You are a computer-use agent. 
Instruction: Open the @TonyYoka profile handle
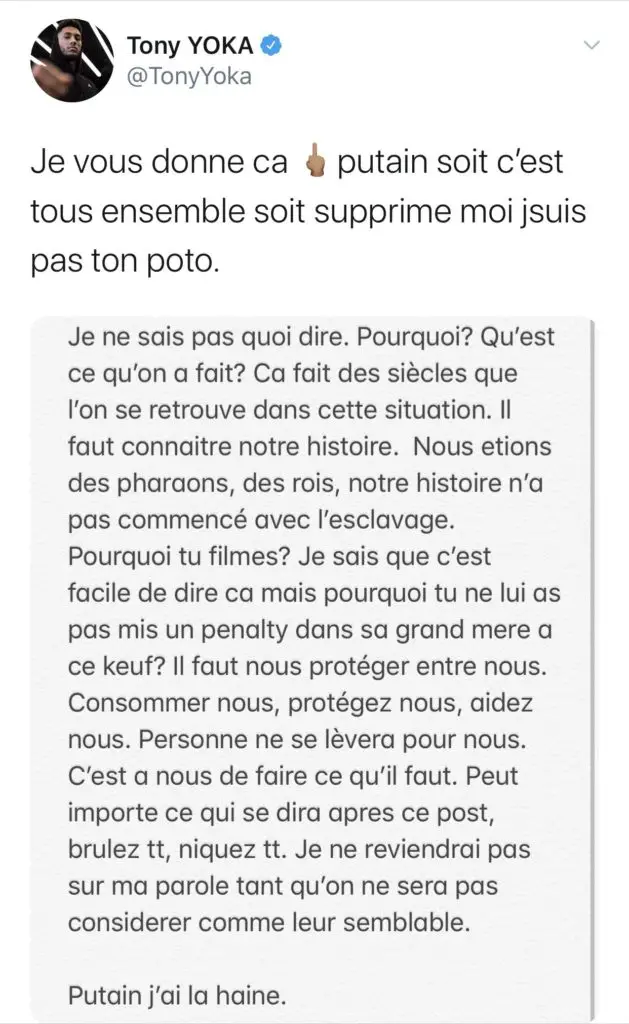(189, 76)
